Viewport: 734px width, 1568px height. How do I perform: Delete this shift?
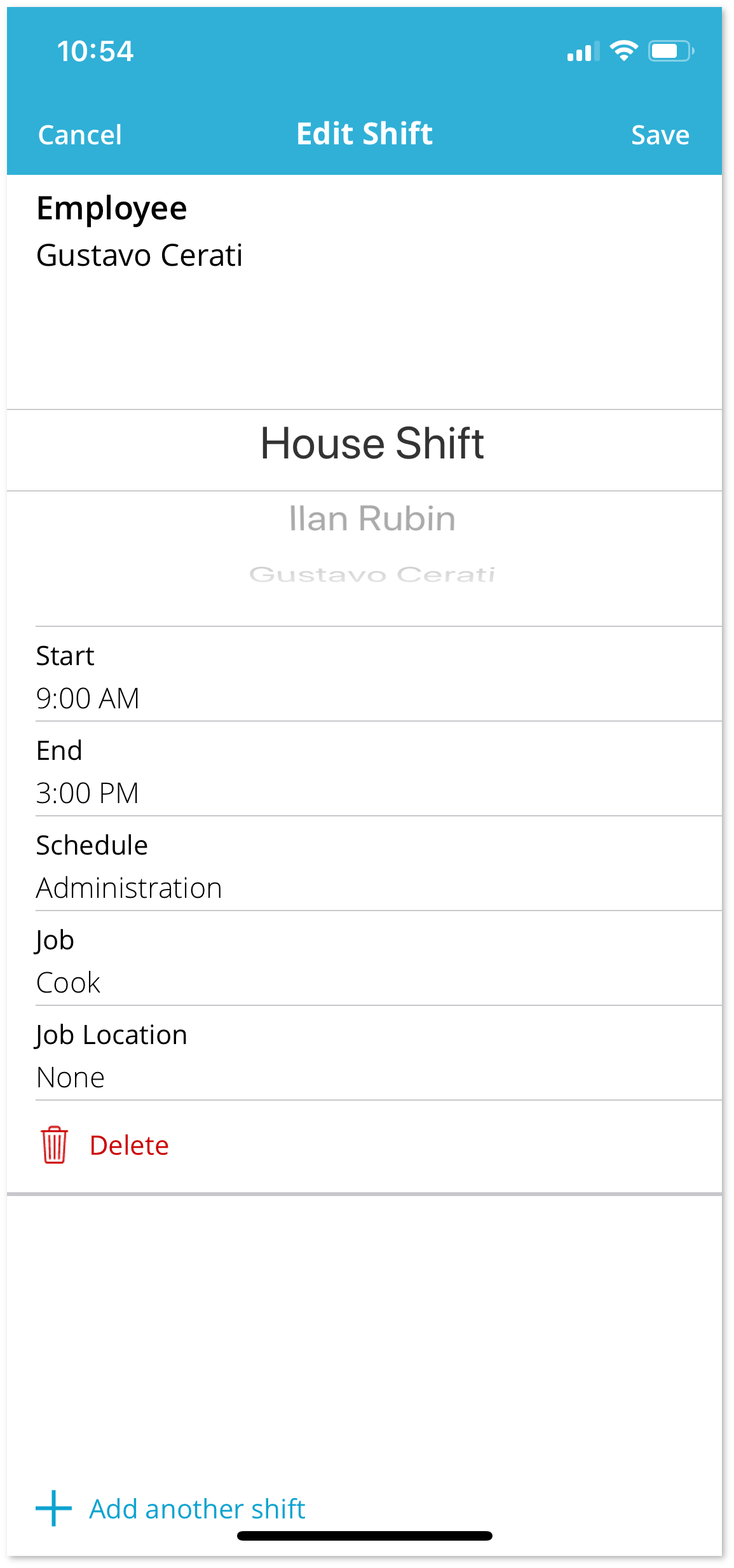click(105, 1145)
